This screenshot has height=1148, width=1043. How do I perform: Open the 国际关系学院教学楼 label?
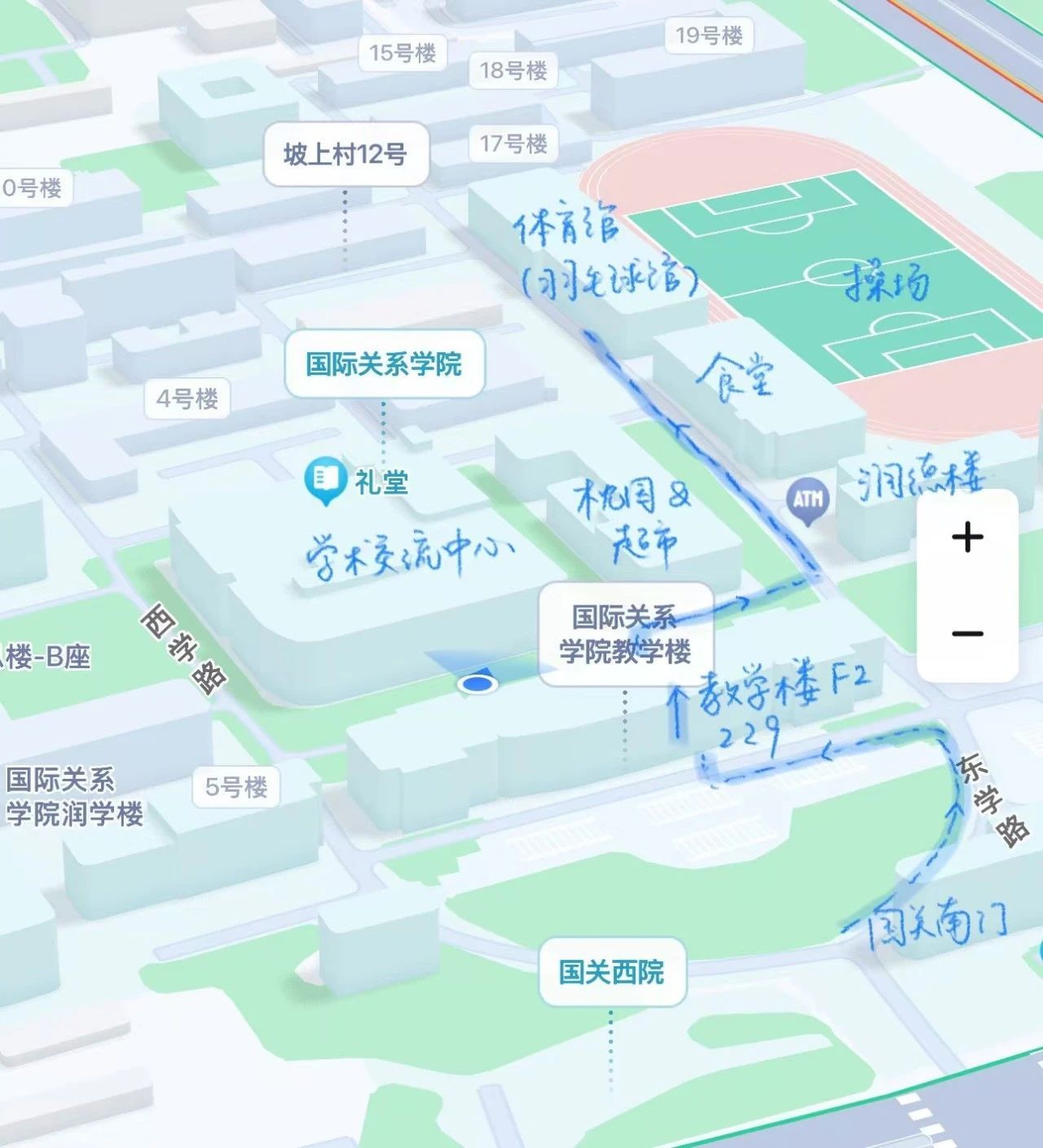pyautogui.click(x=625, y=634)
